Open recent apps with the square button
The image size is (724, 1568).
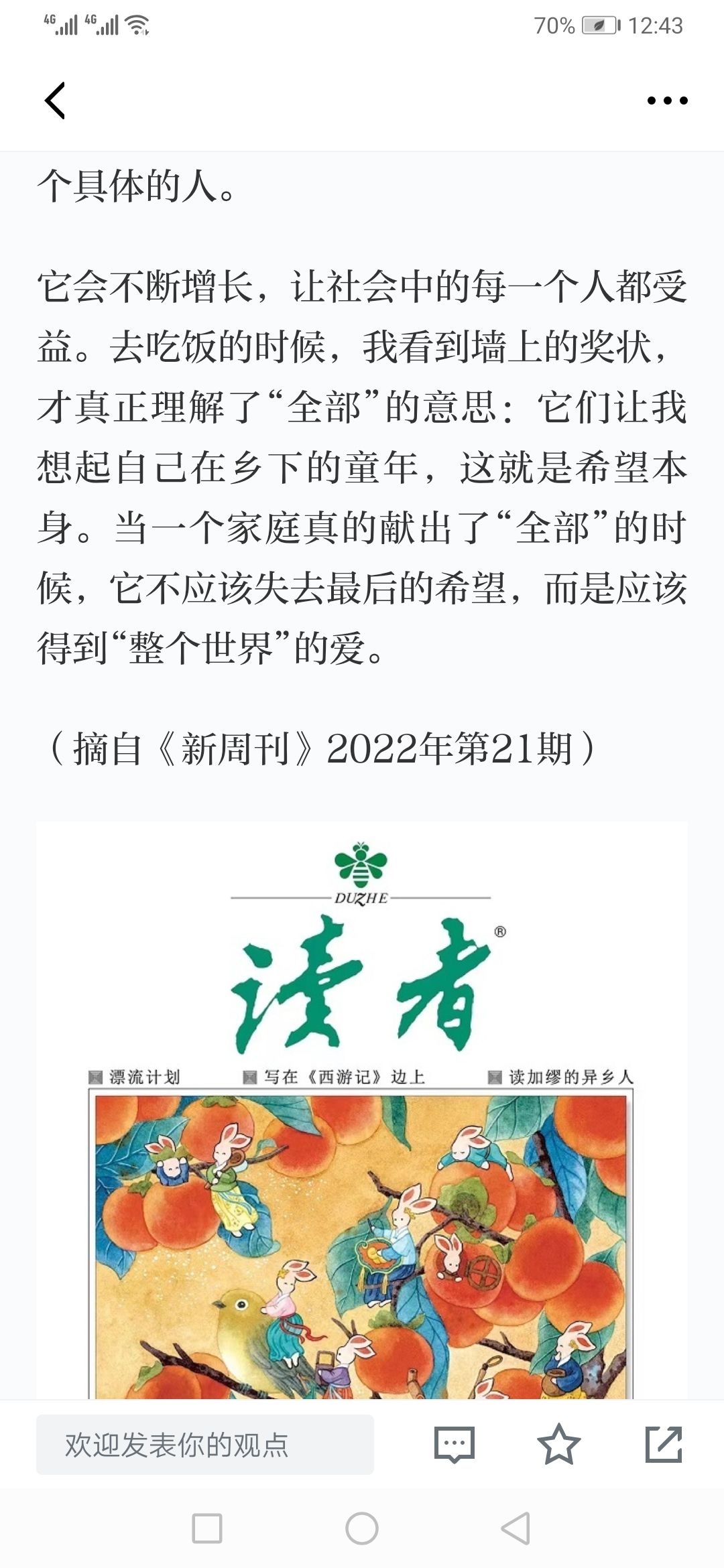pos(207,1528)
